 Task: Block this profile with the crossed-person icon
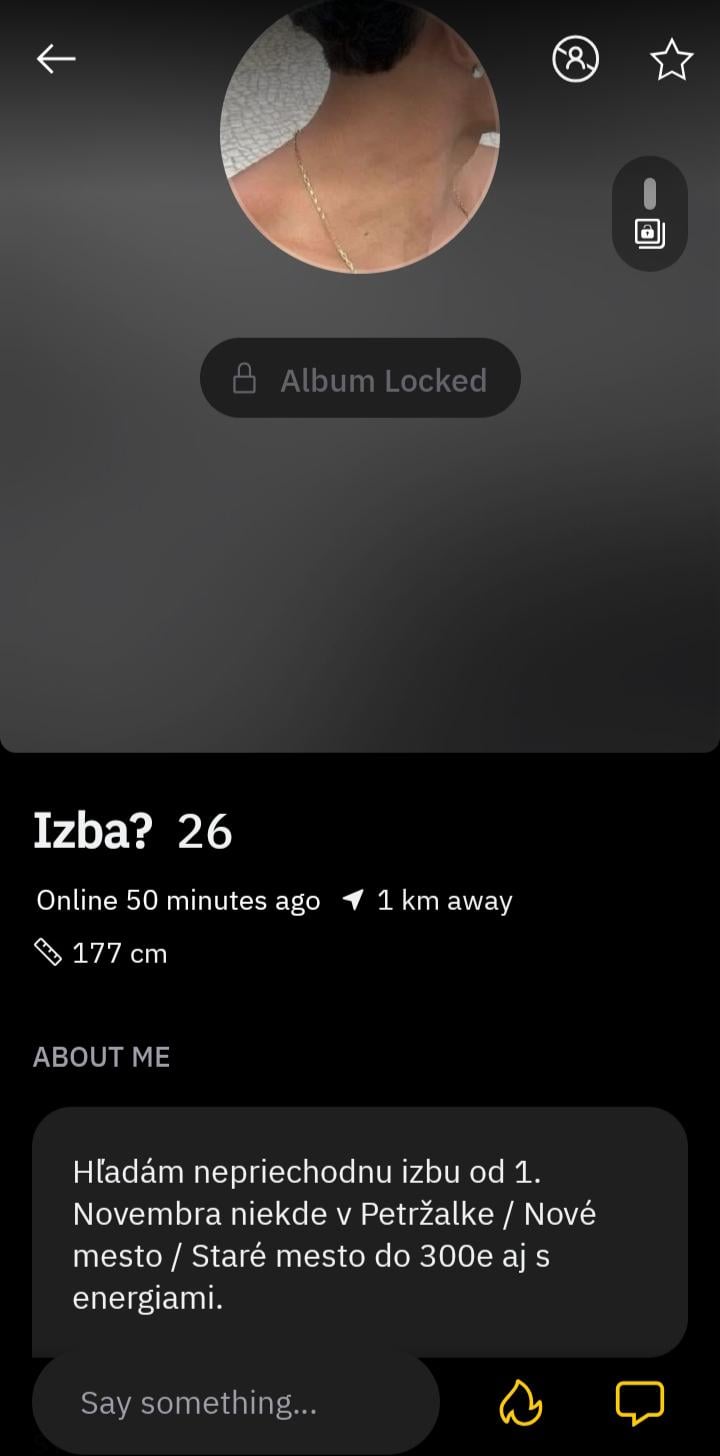coord(575,60)
